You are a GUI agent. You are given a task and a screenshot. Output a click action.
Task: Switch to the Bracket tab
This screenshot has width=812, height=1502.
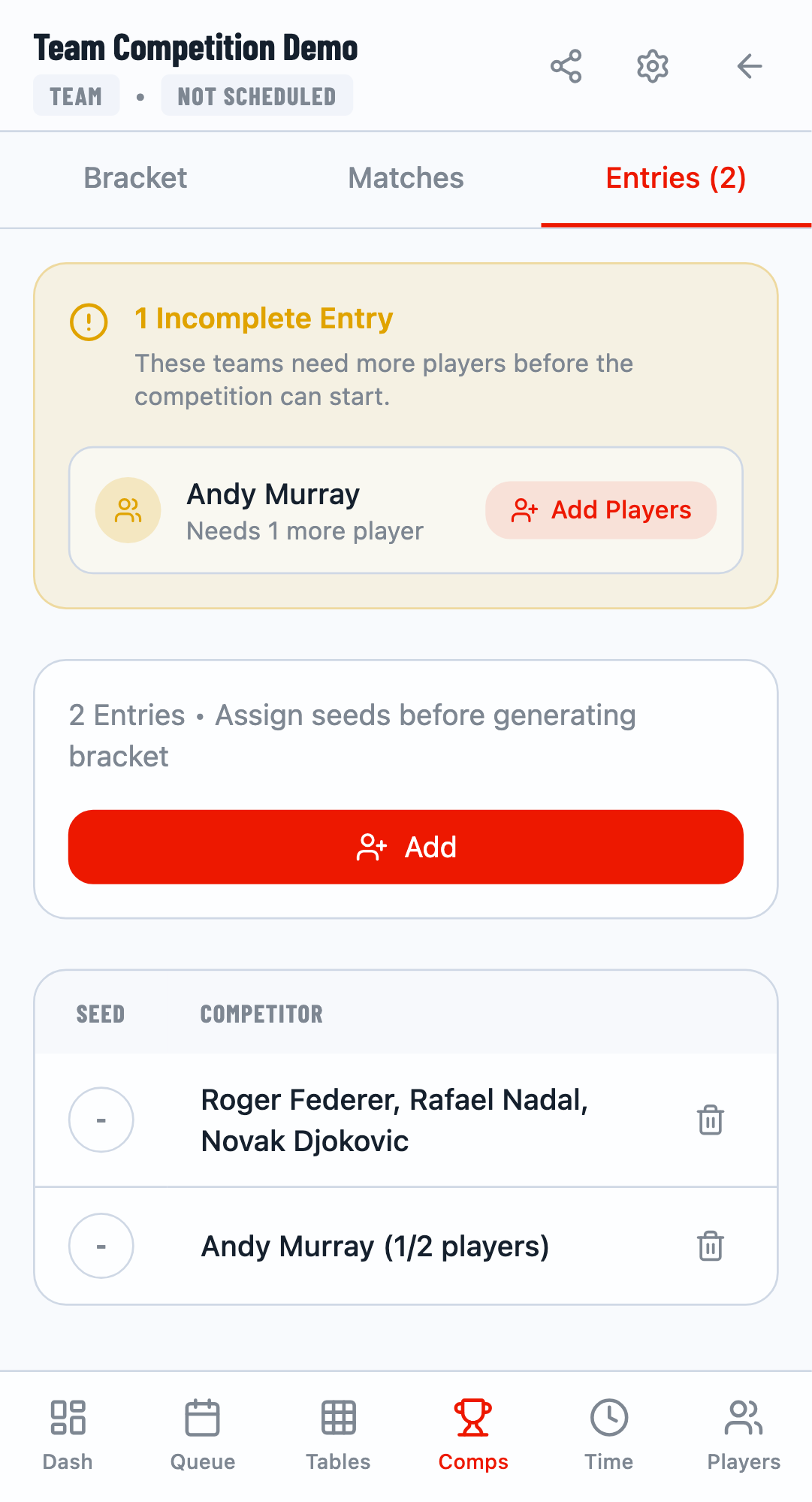(x=134, y=178)
